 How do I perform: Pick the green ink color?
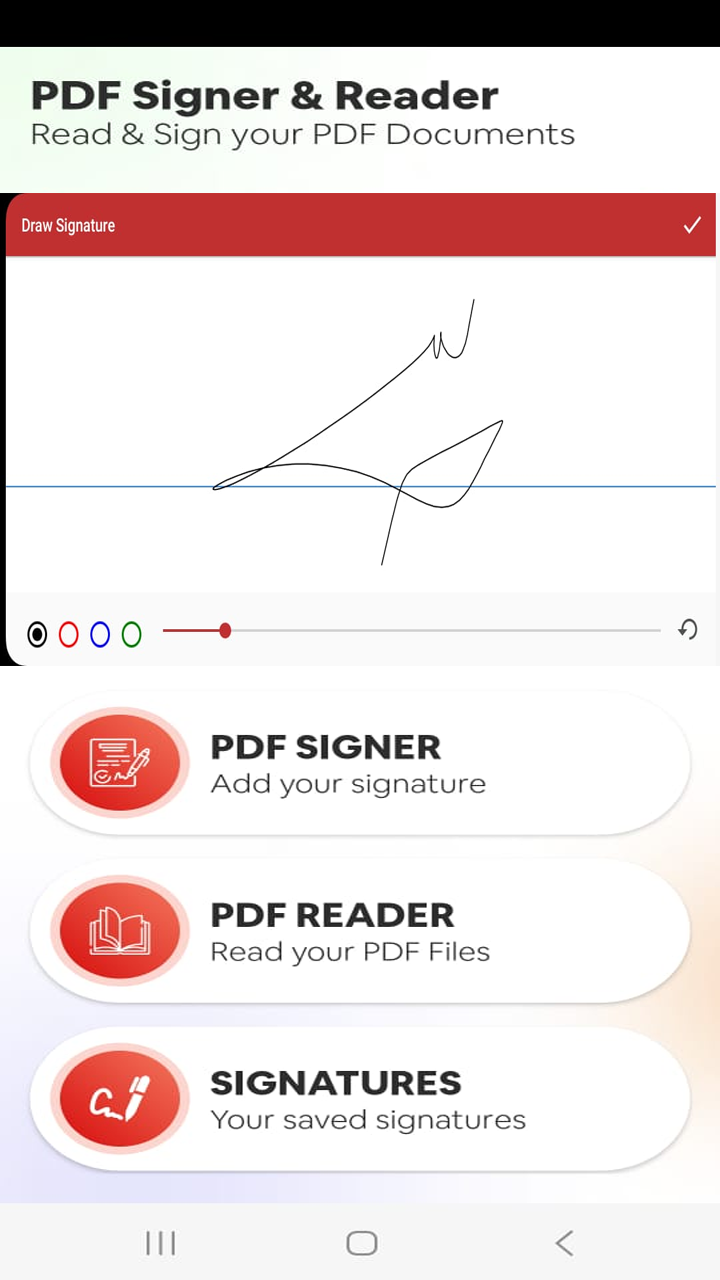tap(131, 634)
